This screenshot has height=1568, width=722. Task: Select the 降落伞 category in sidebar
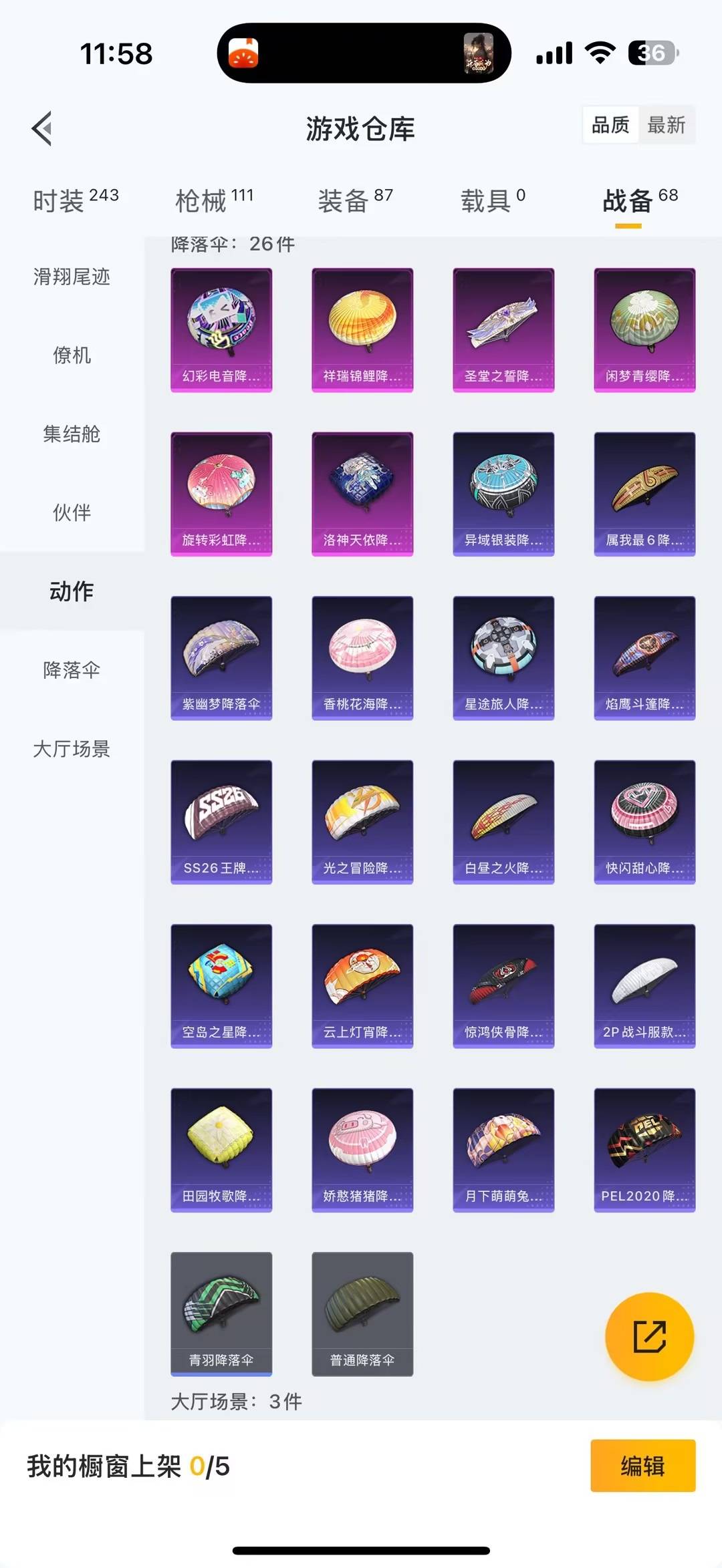70,670
